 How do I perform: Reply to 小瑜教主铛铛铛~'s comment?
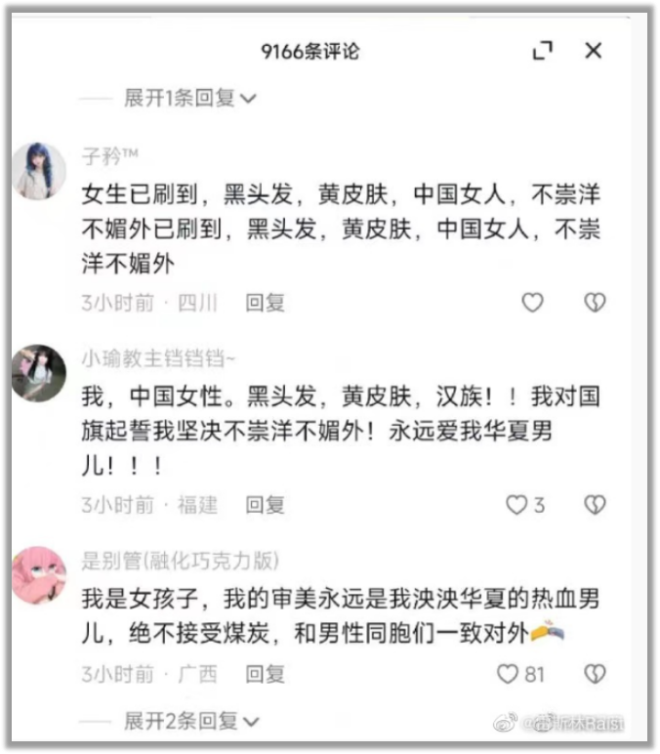coord(265,505)
